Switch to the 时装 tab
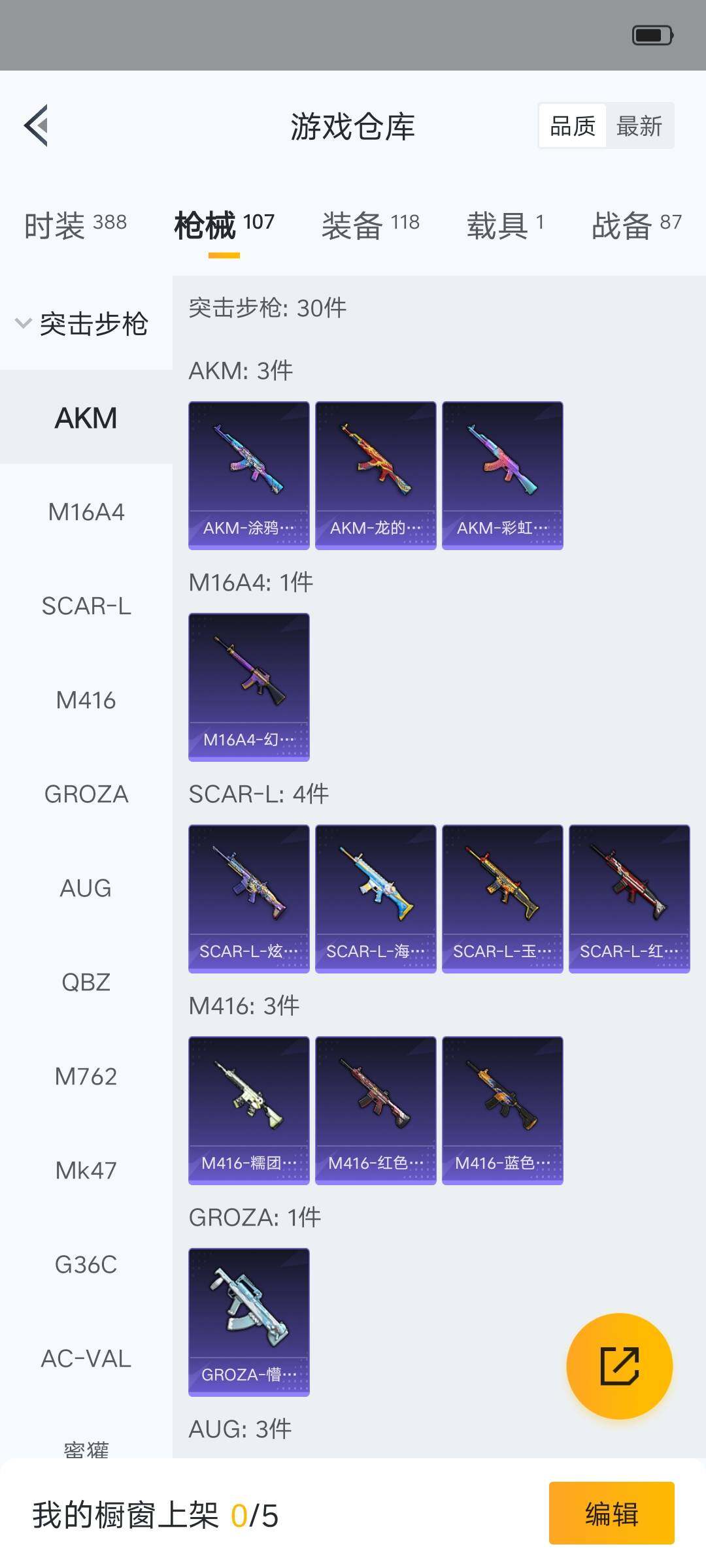Viewport: 706px width, 1568px height. pos(75,225)
